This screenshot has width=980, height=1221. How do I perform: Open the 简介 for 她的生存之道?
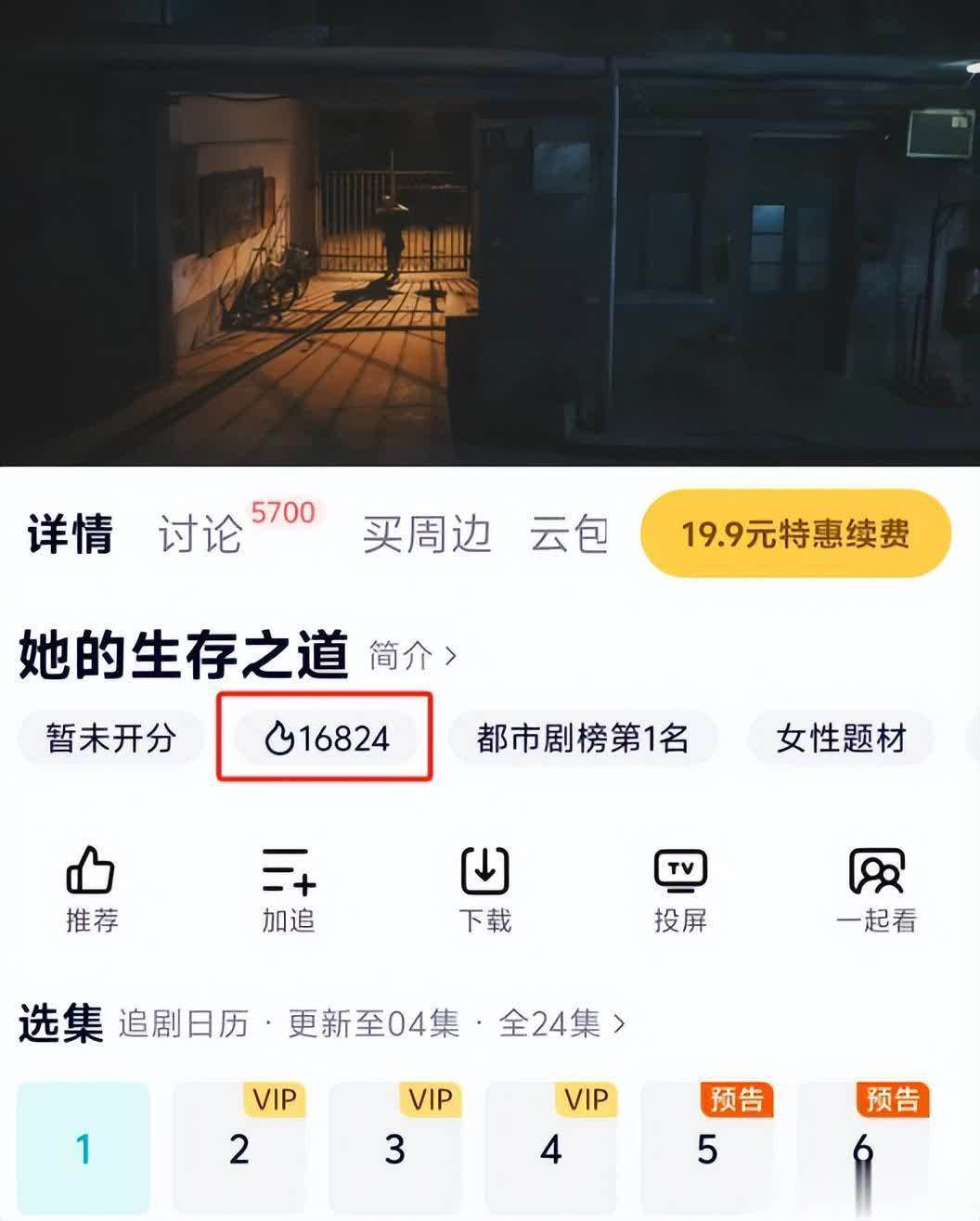coord(413,656)
